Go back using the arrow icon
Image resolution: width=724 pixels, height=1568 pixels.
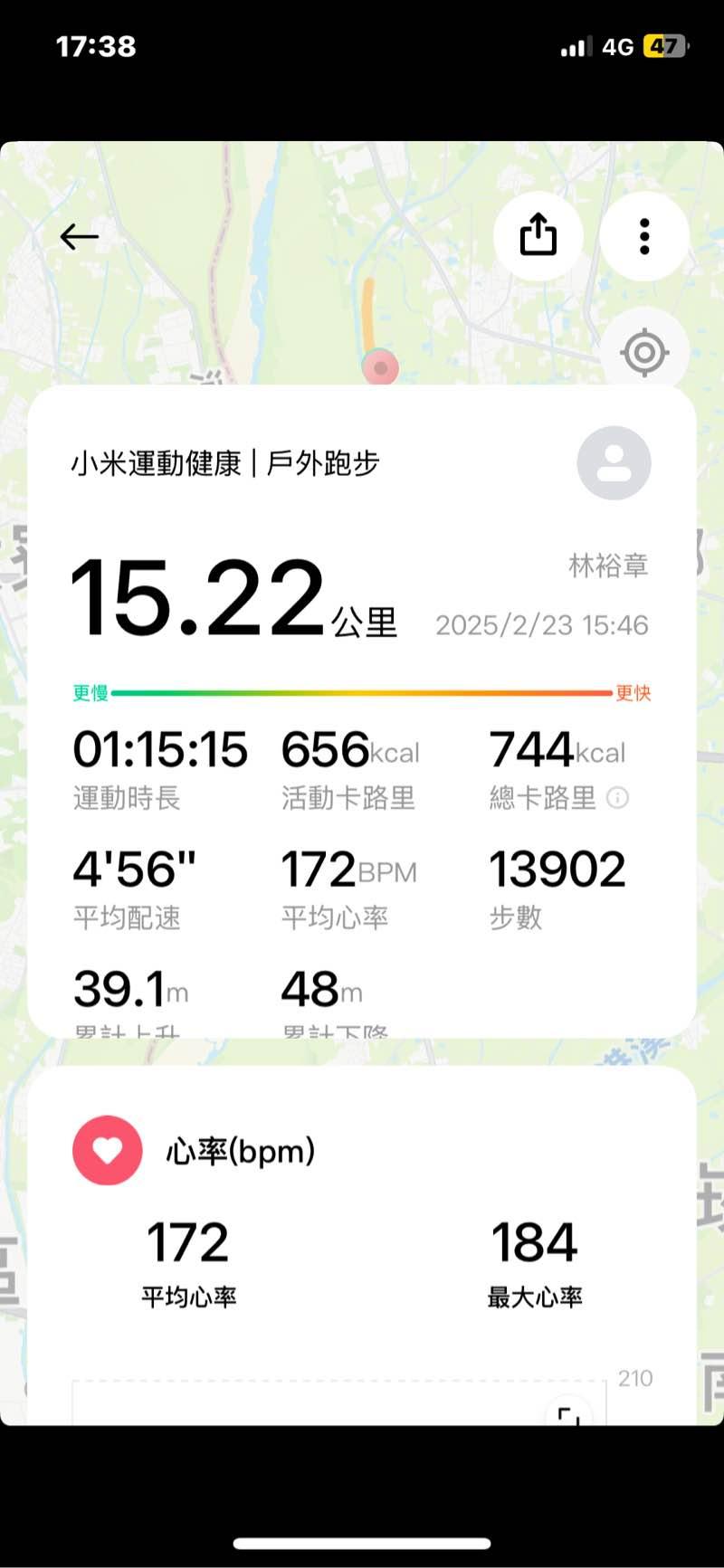click(79, 237)
